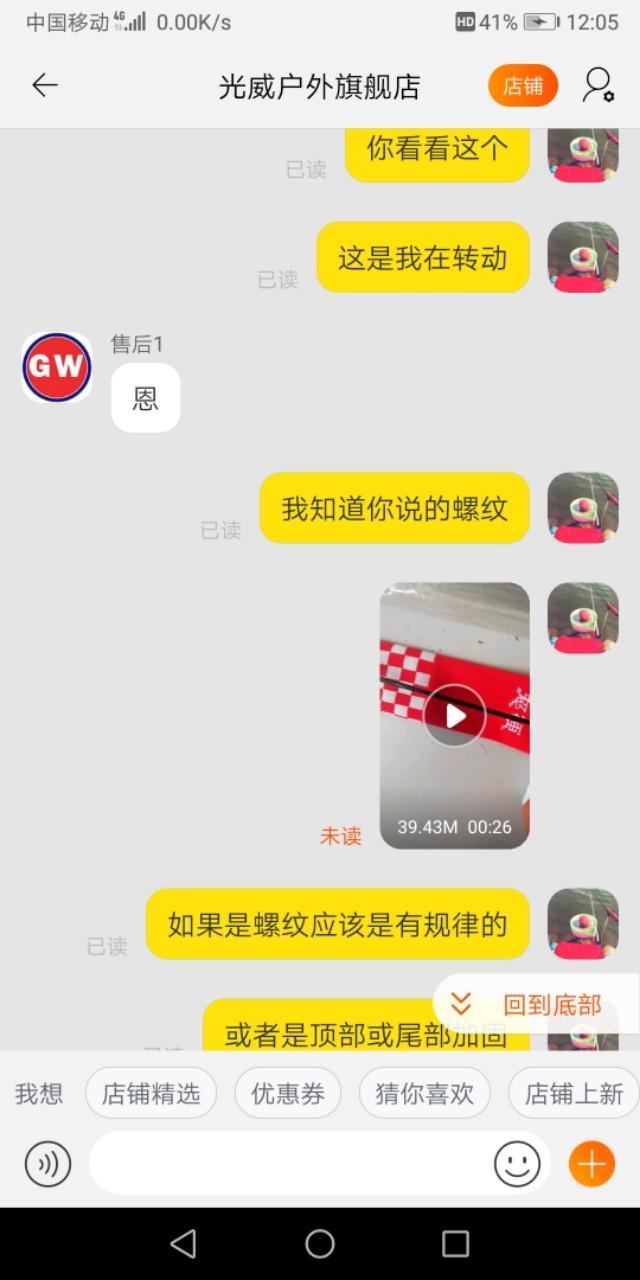The width and height of the screenshot is (640, 1280).
Task: Focus the message text field
Action: 290,1164
